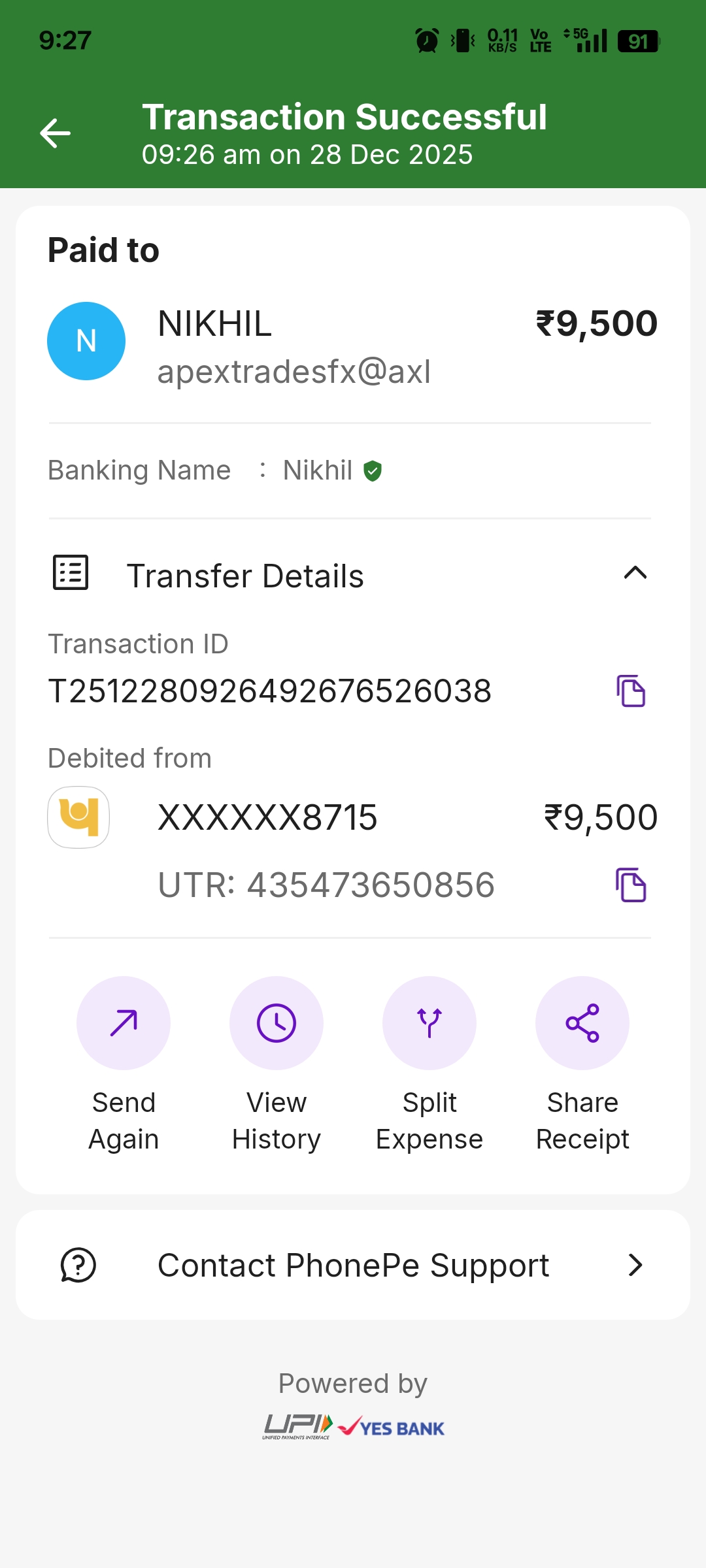Go back using the header arrow
The height and width of the screenshot is (1568, 706).
point(56,133)
